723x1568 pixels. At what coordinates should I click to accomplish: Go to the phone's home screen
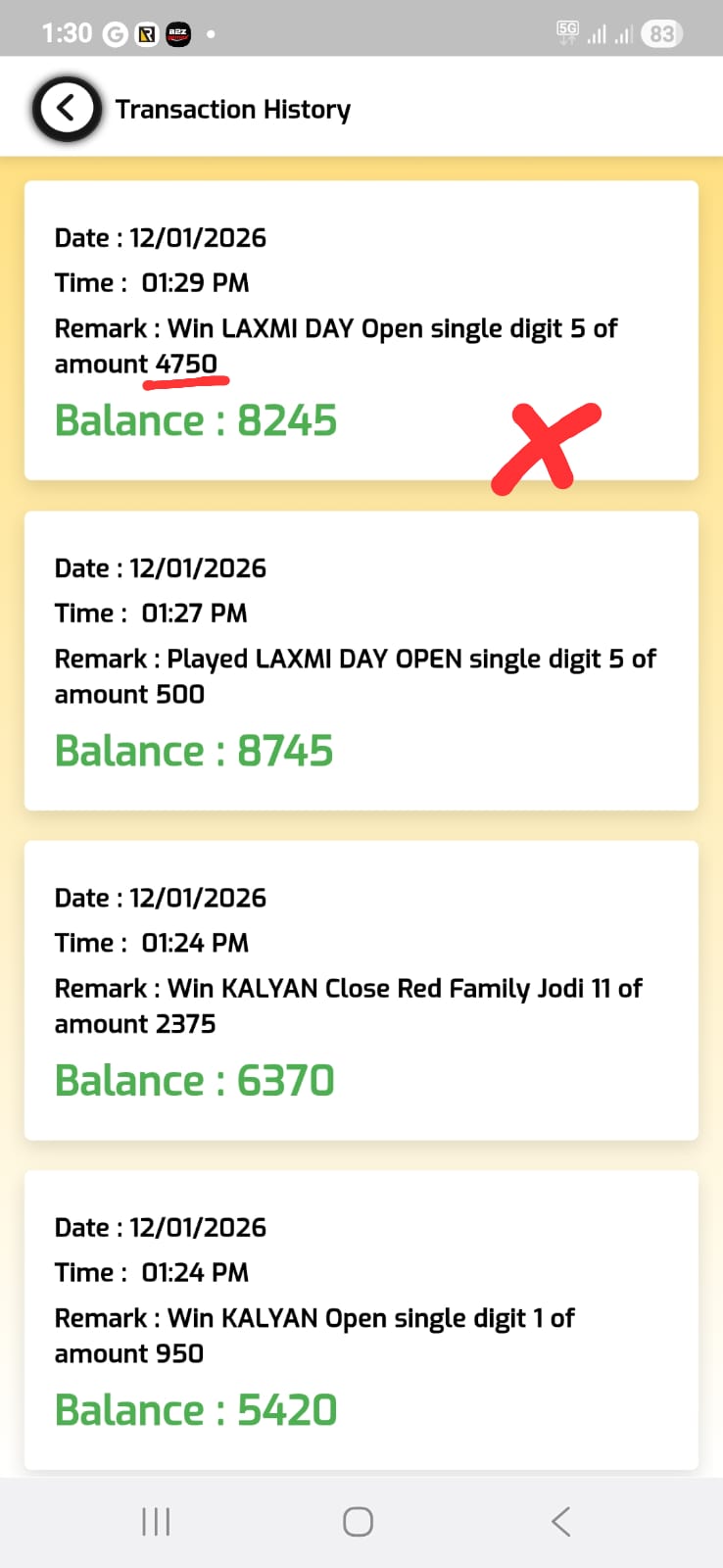click(358, 1521)
